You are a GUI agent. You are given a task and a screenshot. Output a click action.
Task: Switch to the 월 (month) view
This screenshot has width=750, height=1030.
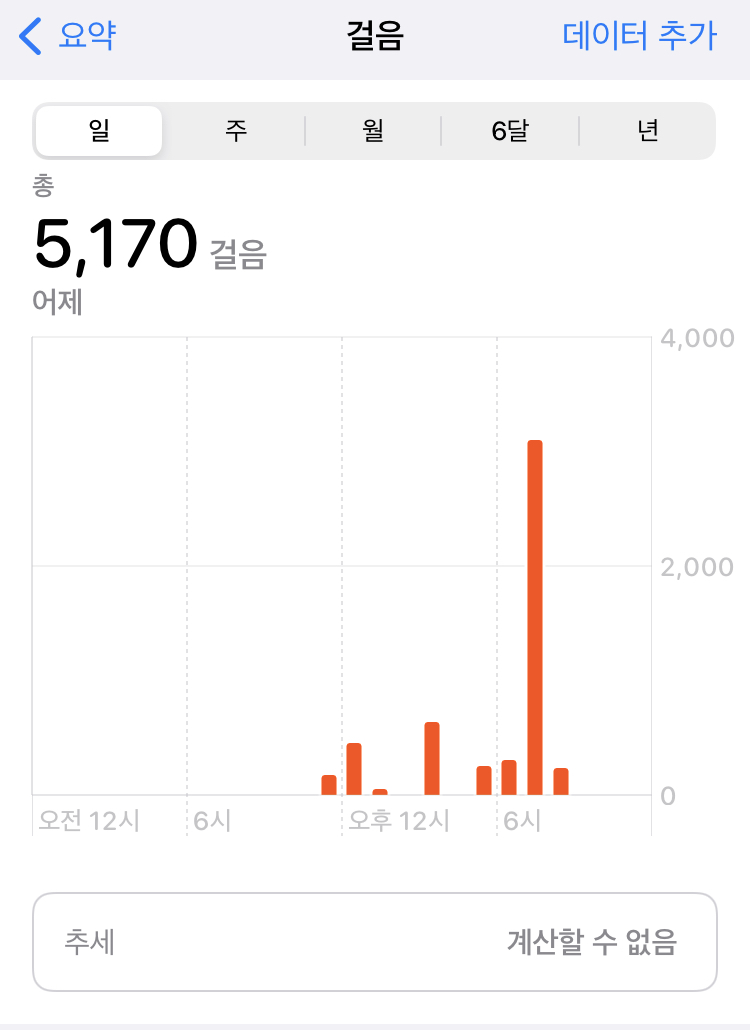tap(373, 131)
